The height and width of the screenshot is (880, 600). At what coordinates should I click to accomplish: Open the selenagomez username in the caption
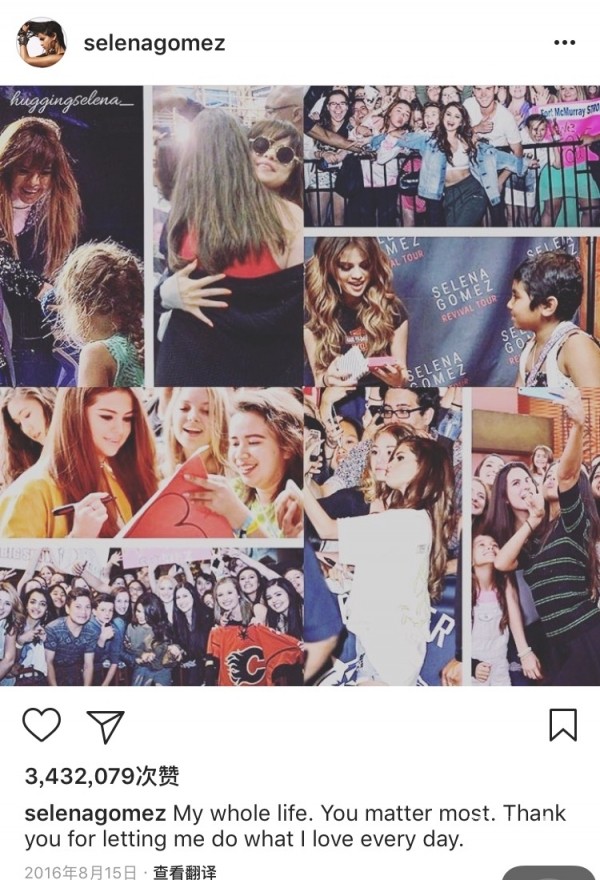(95, 813)
